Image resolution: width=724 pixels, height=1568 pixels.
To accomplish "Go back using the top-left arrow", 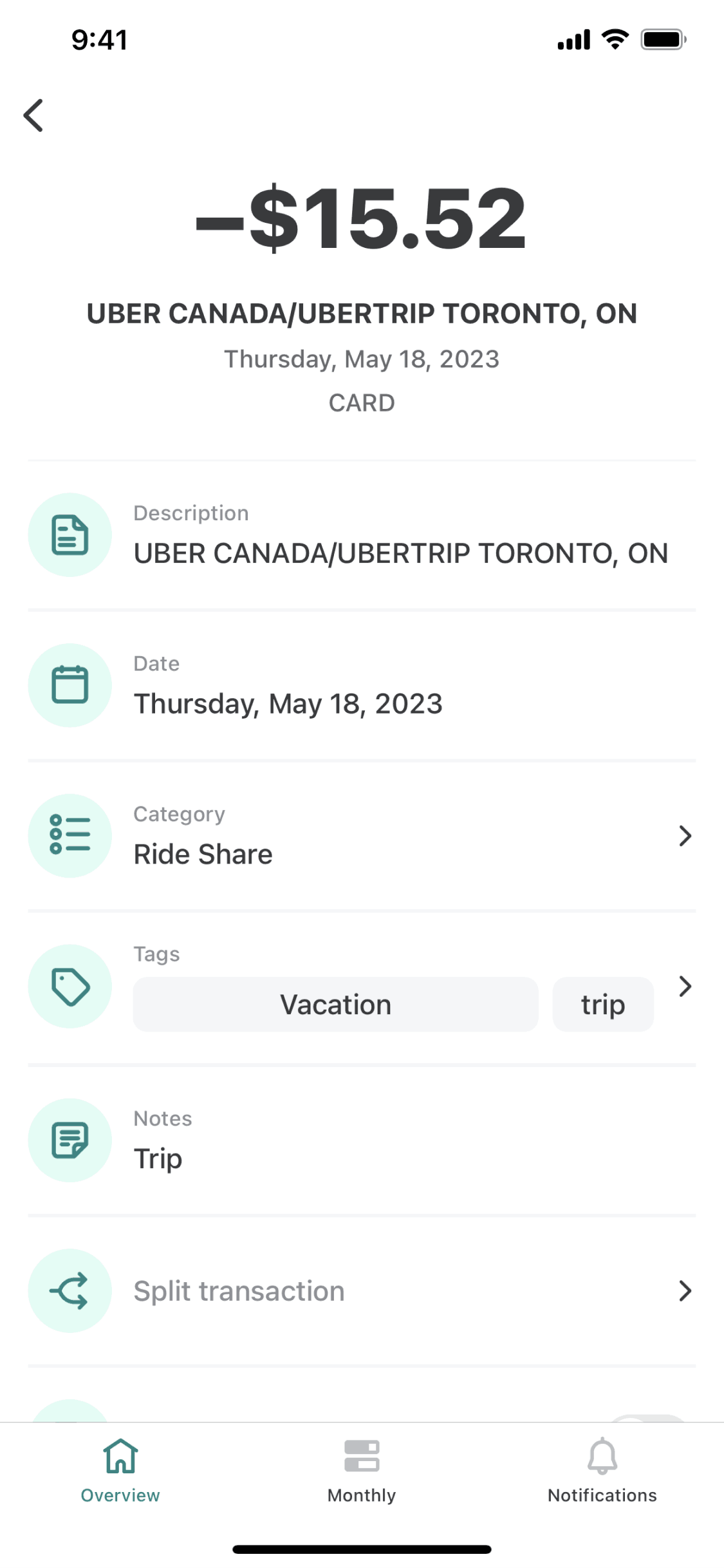I will tap(33, 116).
